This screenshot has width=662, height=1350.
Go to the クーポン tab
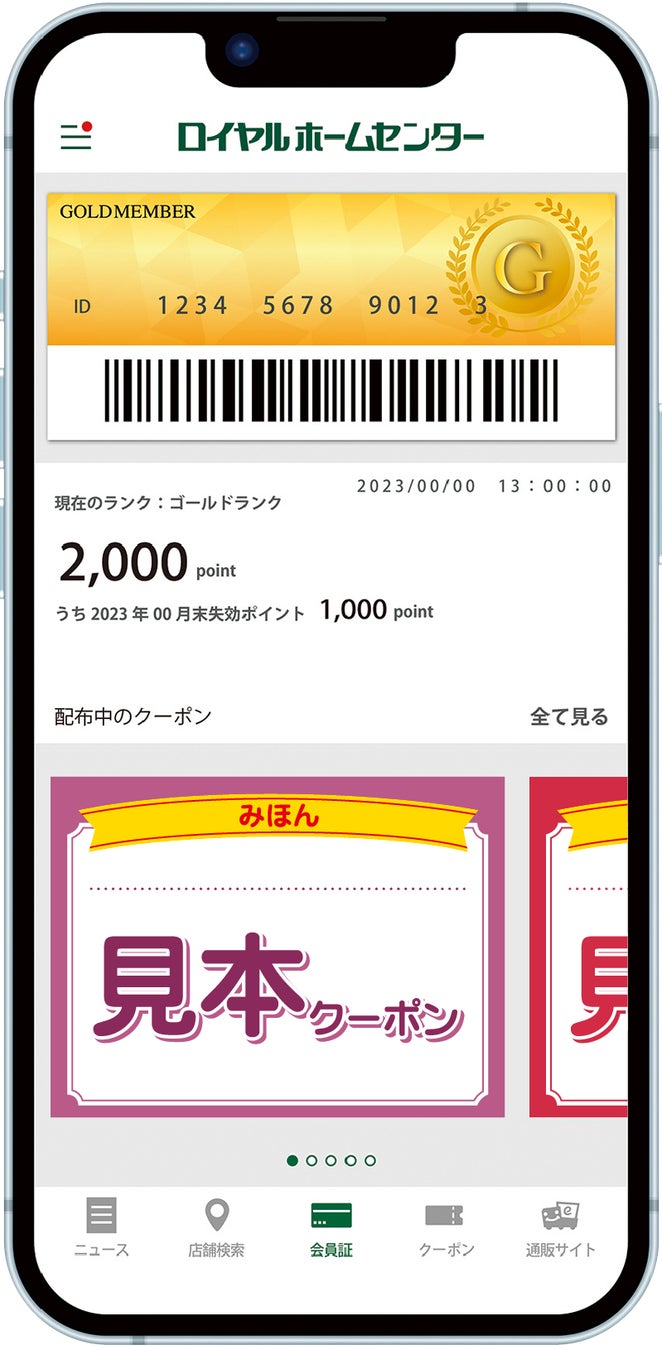pos(445,1227)
